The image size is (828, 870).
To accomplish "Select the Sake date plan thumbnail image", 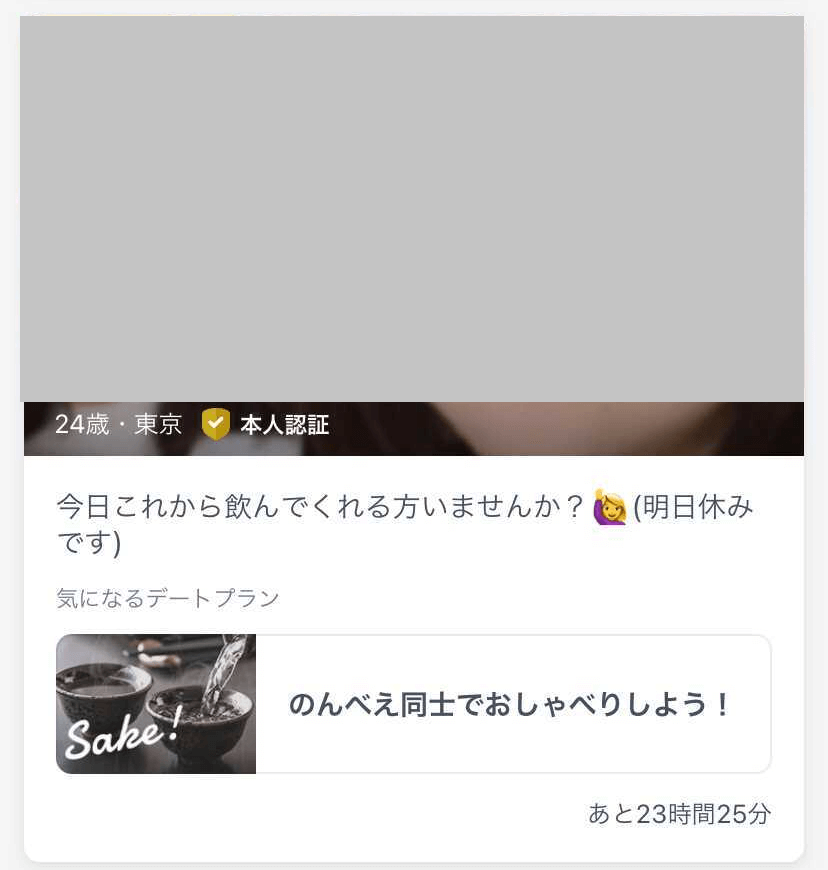I will coord(155,703).
